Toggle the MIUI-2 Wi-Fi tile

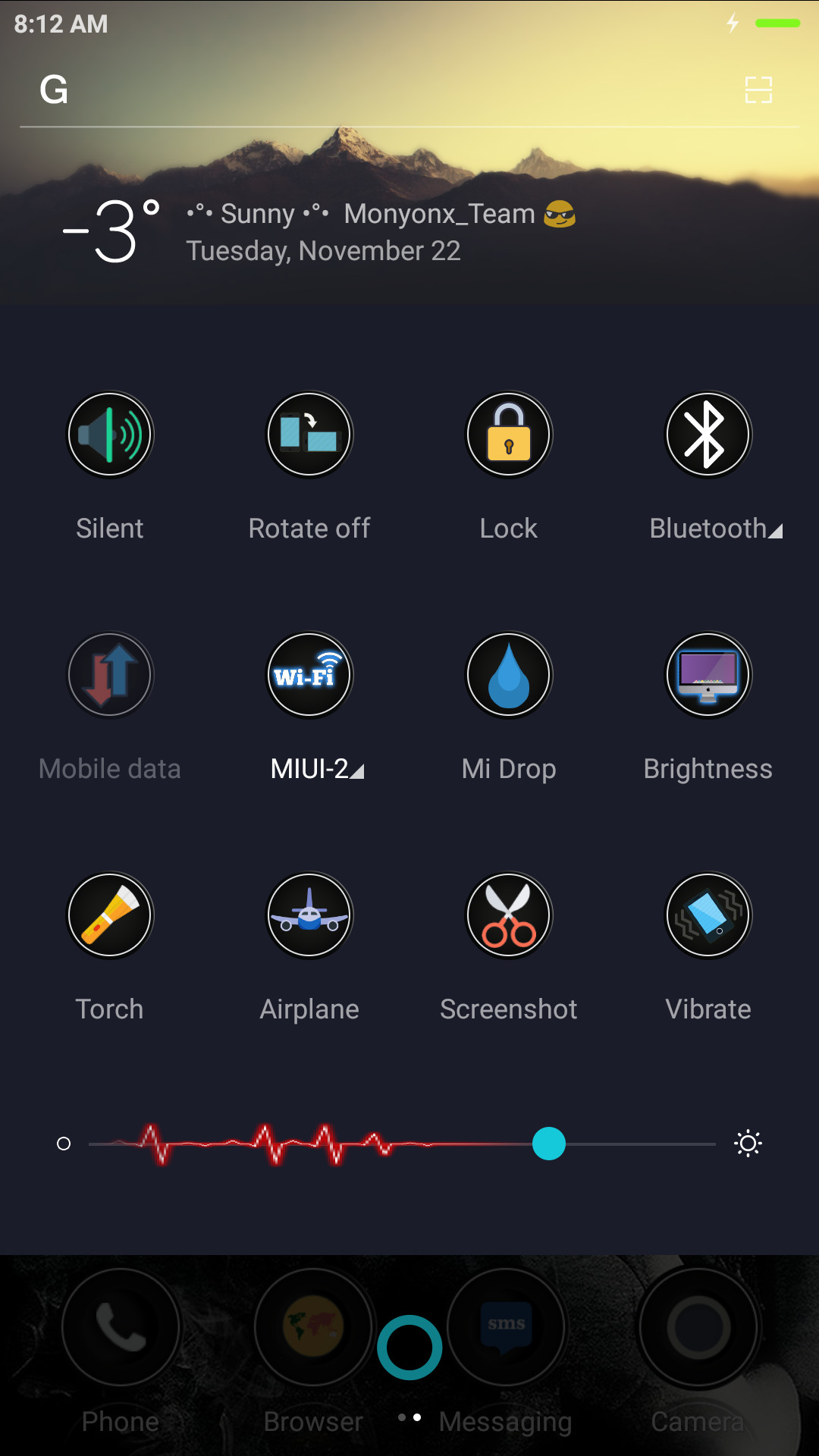click(309, 675)
